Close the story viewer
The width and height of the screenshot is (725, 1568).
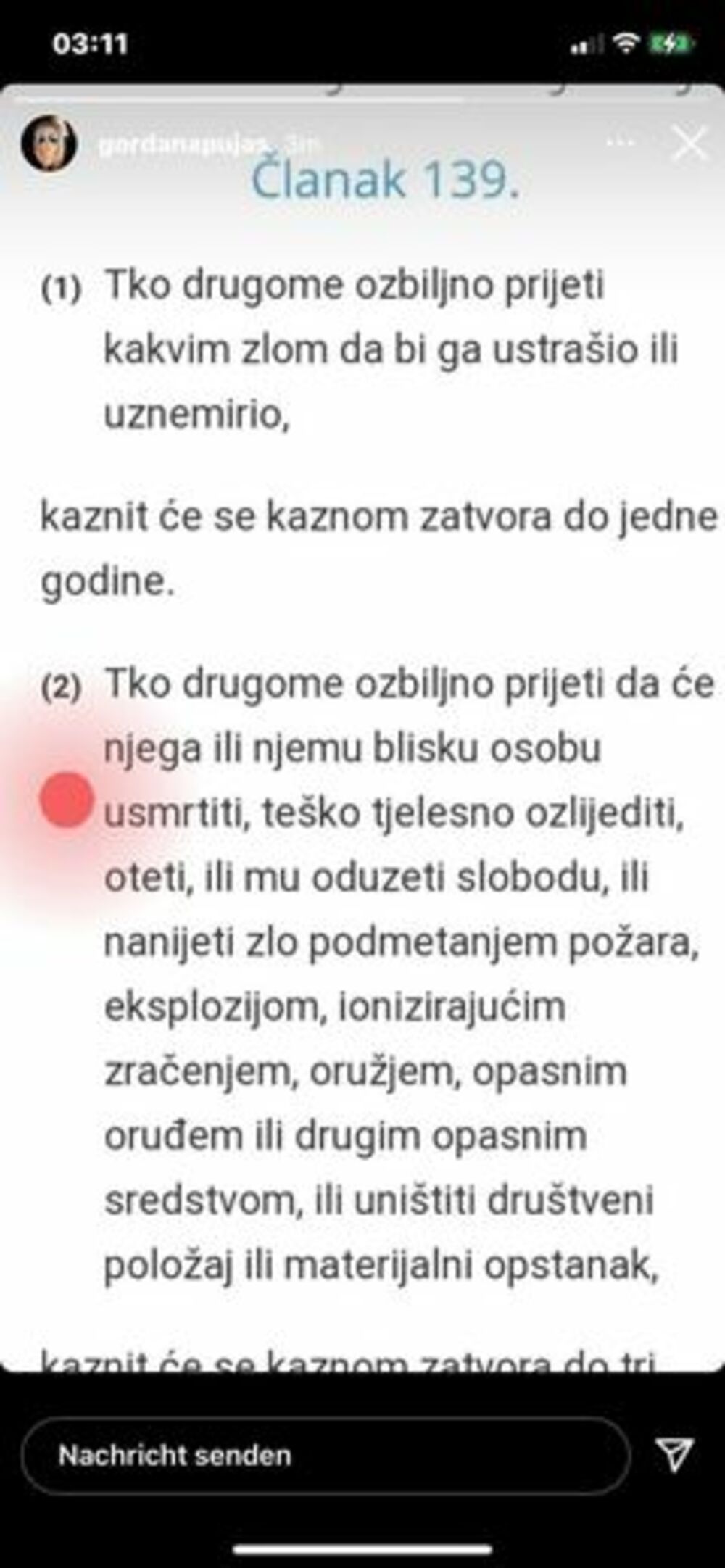click(x=689, y=143)
